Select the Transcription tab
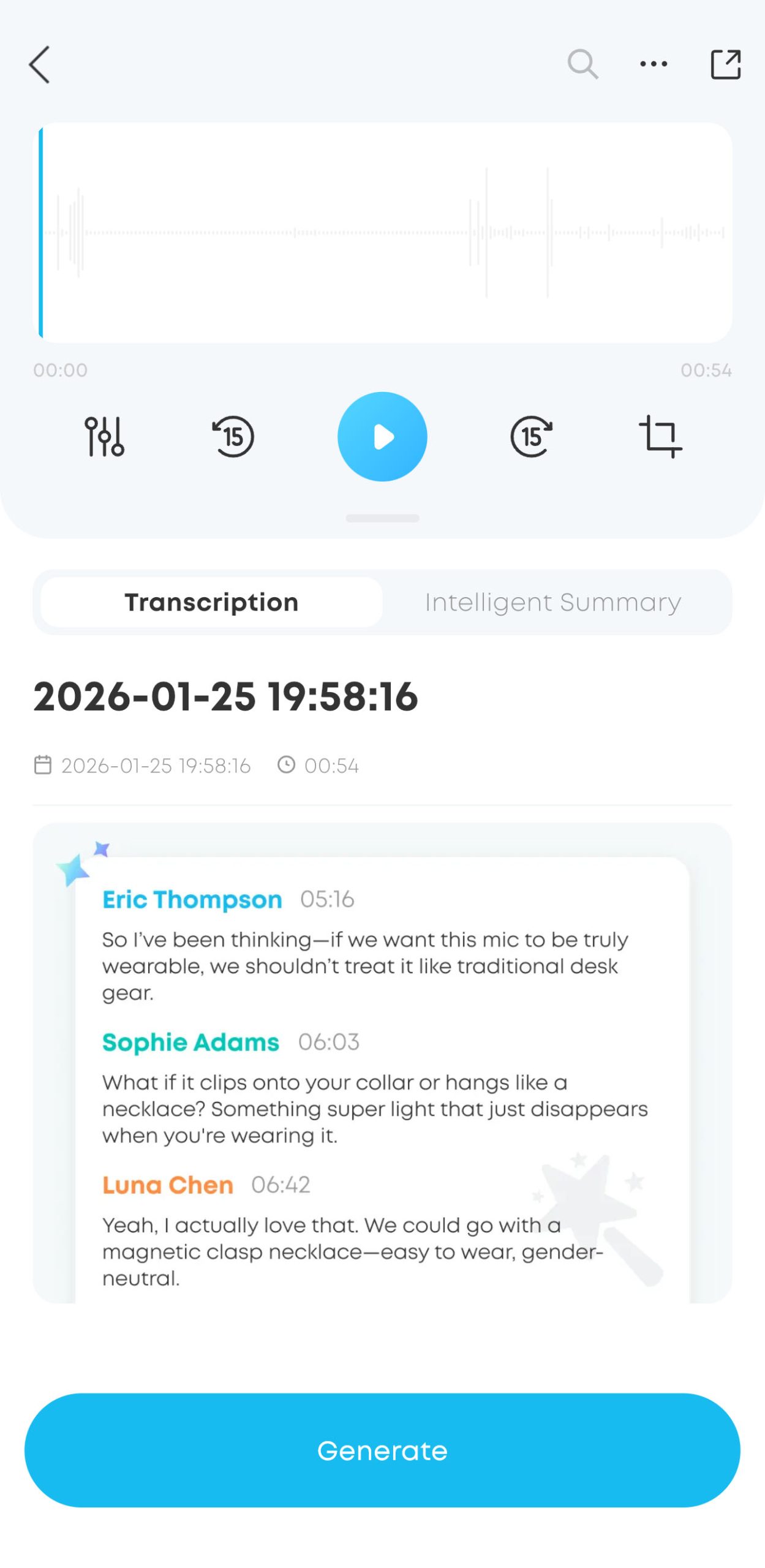 pyautogui.click(x=211, y=603)
